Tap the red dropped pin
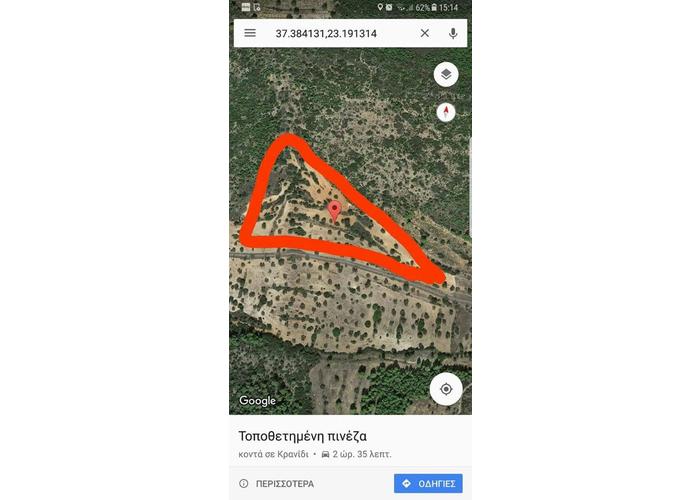 pos(335,209)
